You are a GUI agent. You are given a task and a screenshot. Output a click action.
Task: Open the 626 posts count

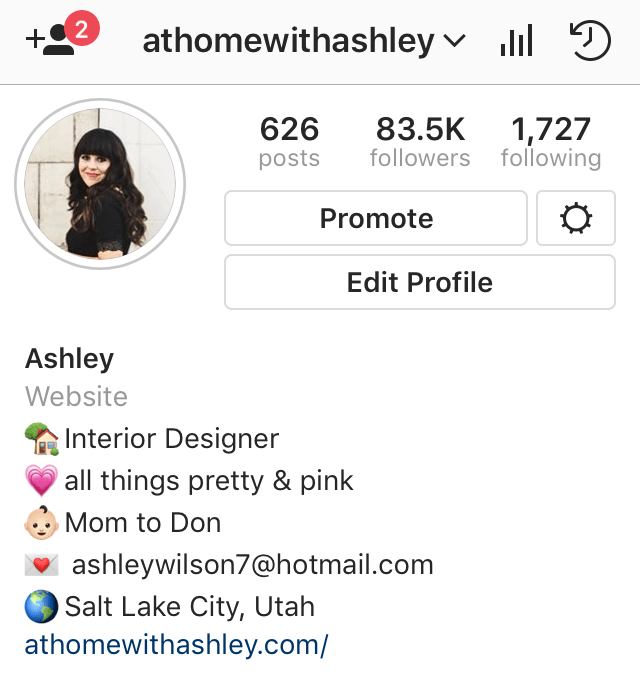[x=289, y=142]
